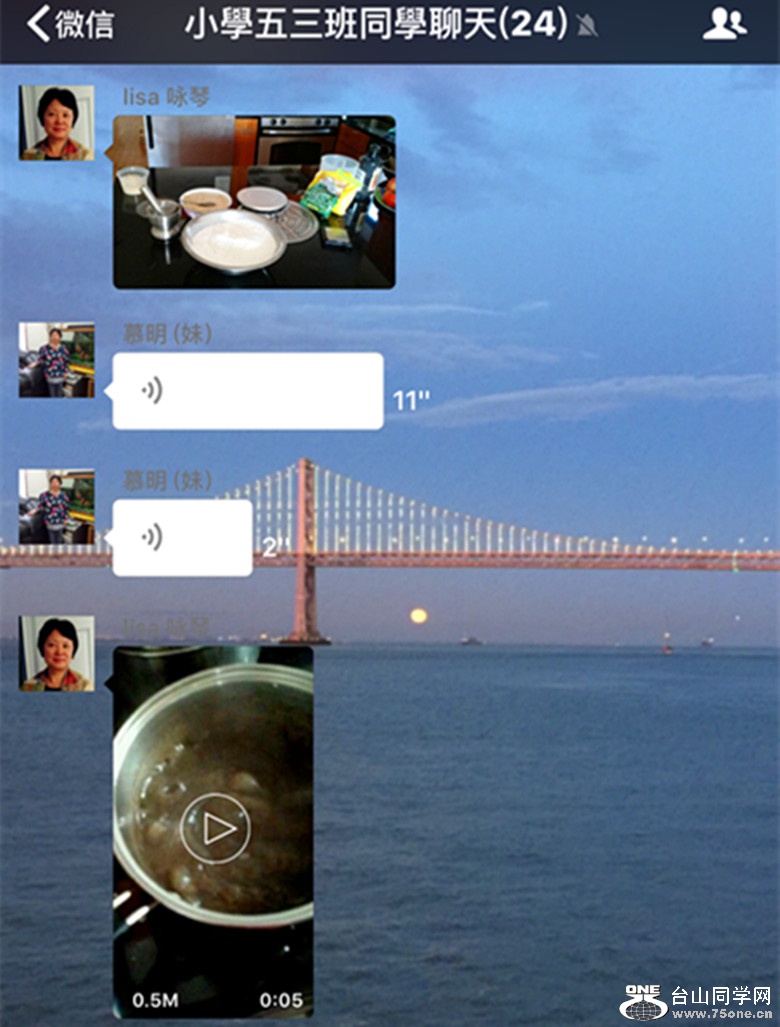Go back to the 微信 chat list
This screenshot has width=780, height=1027.
pos(68,25)
